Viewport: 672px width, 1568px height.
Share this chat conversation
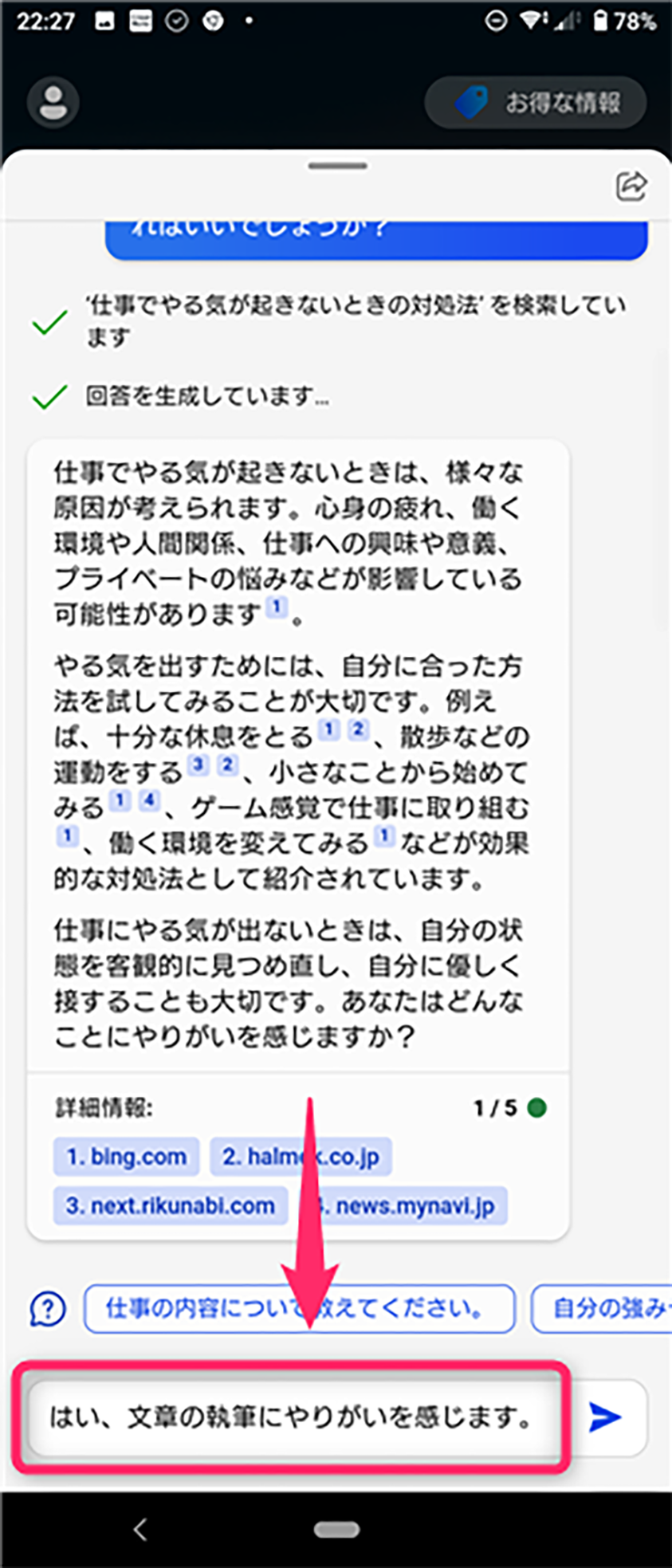coord(631,186)
